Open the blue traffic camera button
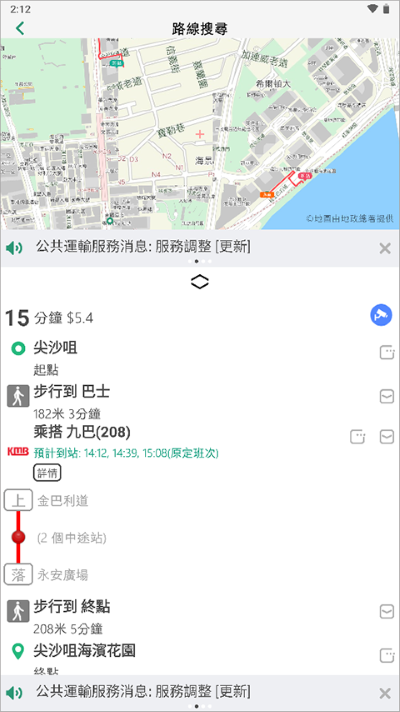400x712 pixels. 381,315
